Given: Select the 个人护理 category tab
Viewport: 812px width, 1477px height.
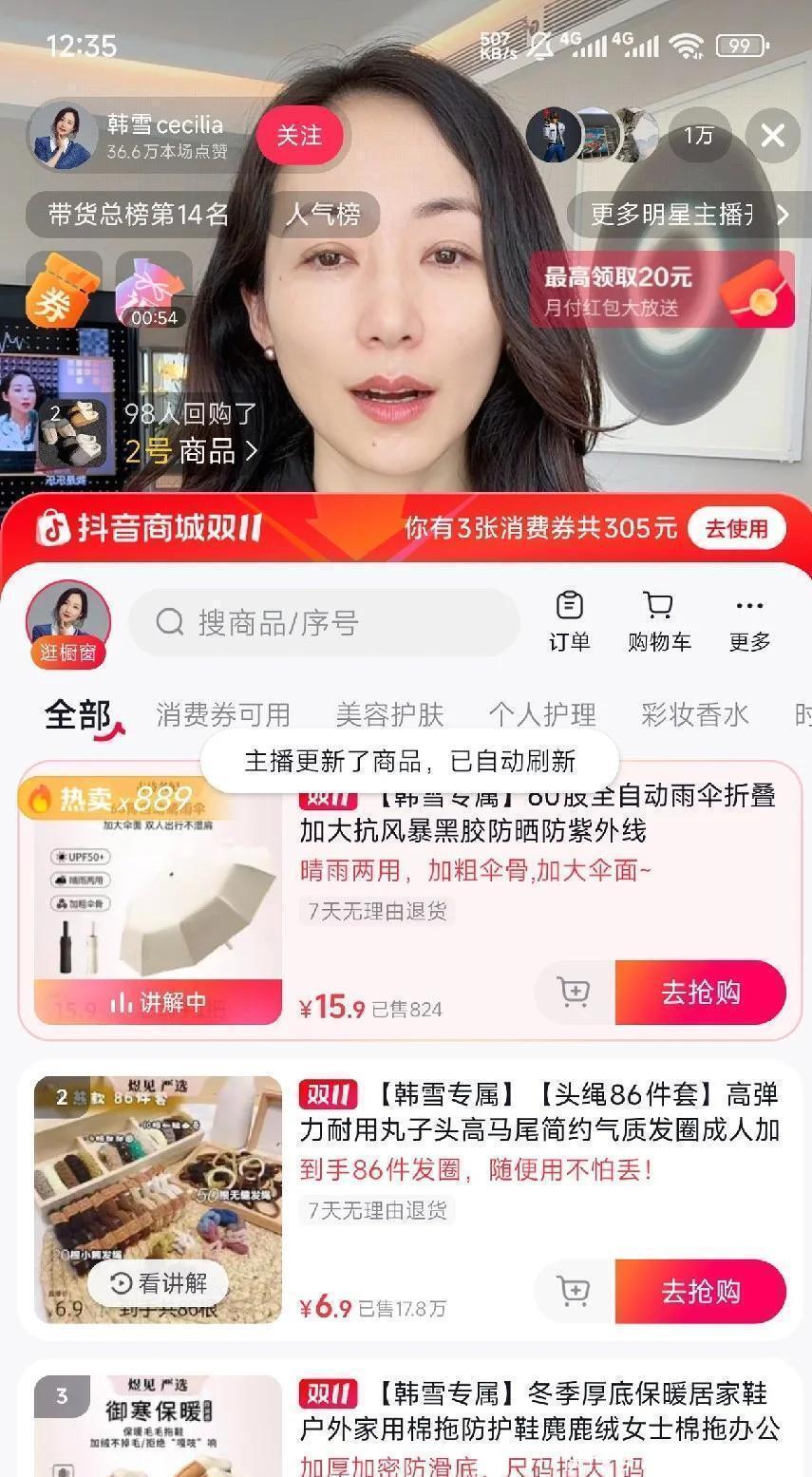Looking at the screenshot, I should tap(542, 714).
